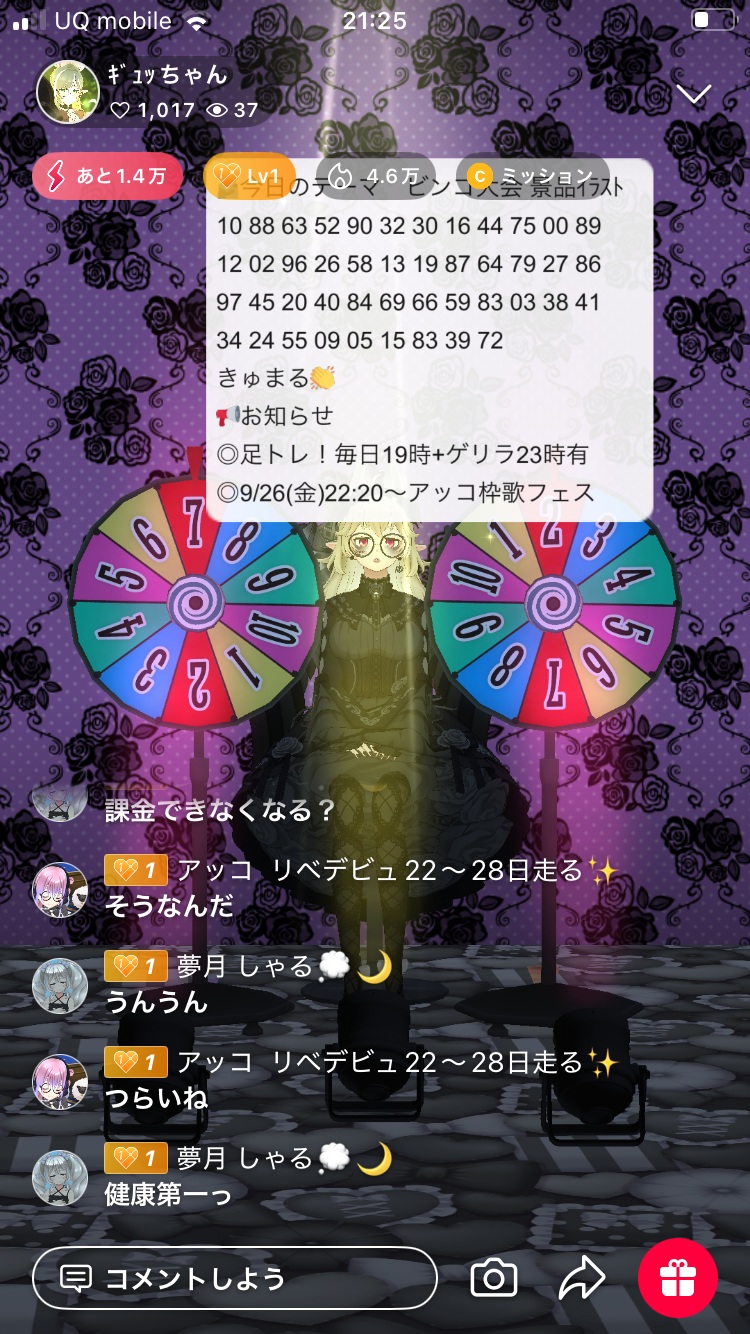
Task: Open the Lv1 level badge
Action: 250,176
